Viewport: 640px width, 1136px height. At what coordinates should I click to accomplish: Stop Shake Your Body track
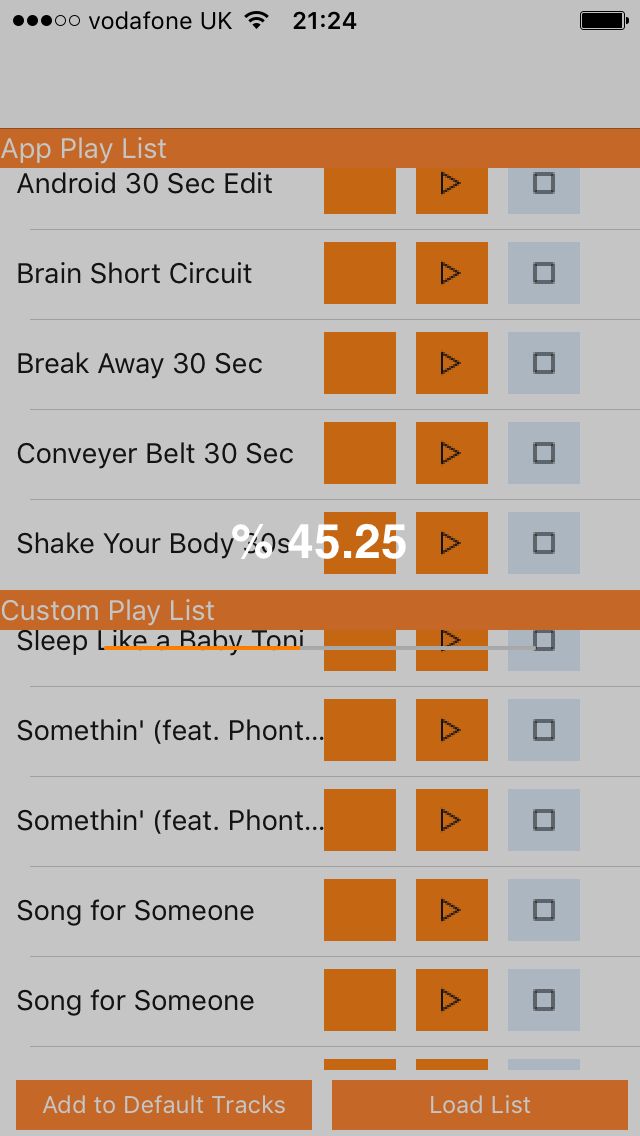[x=543, y=543]
